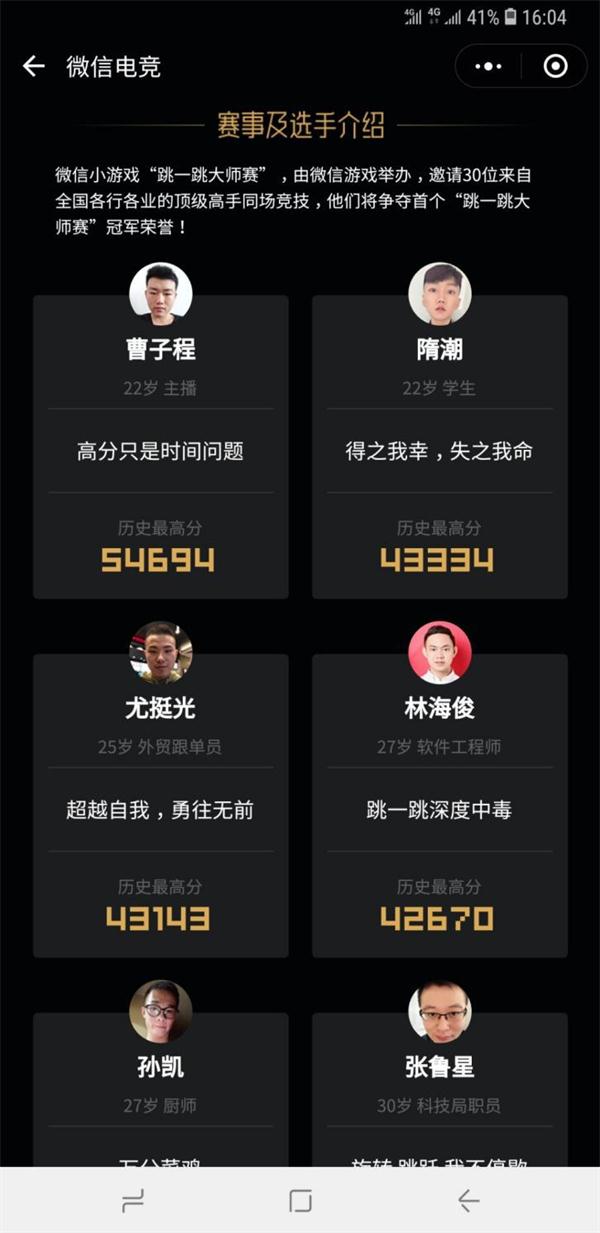This screenshot has height=1233, width=600.
Task: View 尤挺光's player card
Action: click(x=161, y=806)
